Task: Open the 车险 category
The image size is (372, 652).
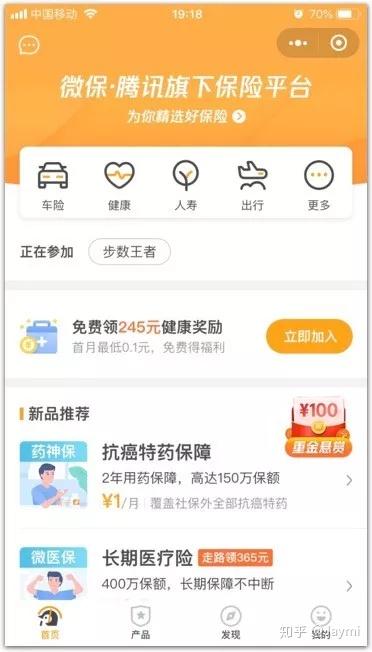Action: click(53, 186)
